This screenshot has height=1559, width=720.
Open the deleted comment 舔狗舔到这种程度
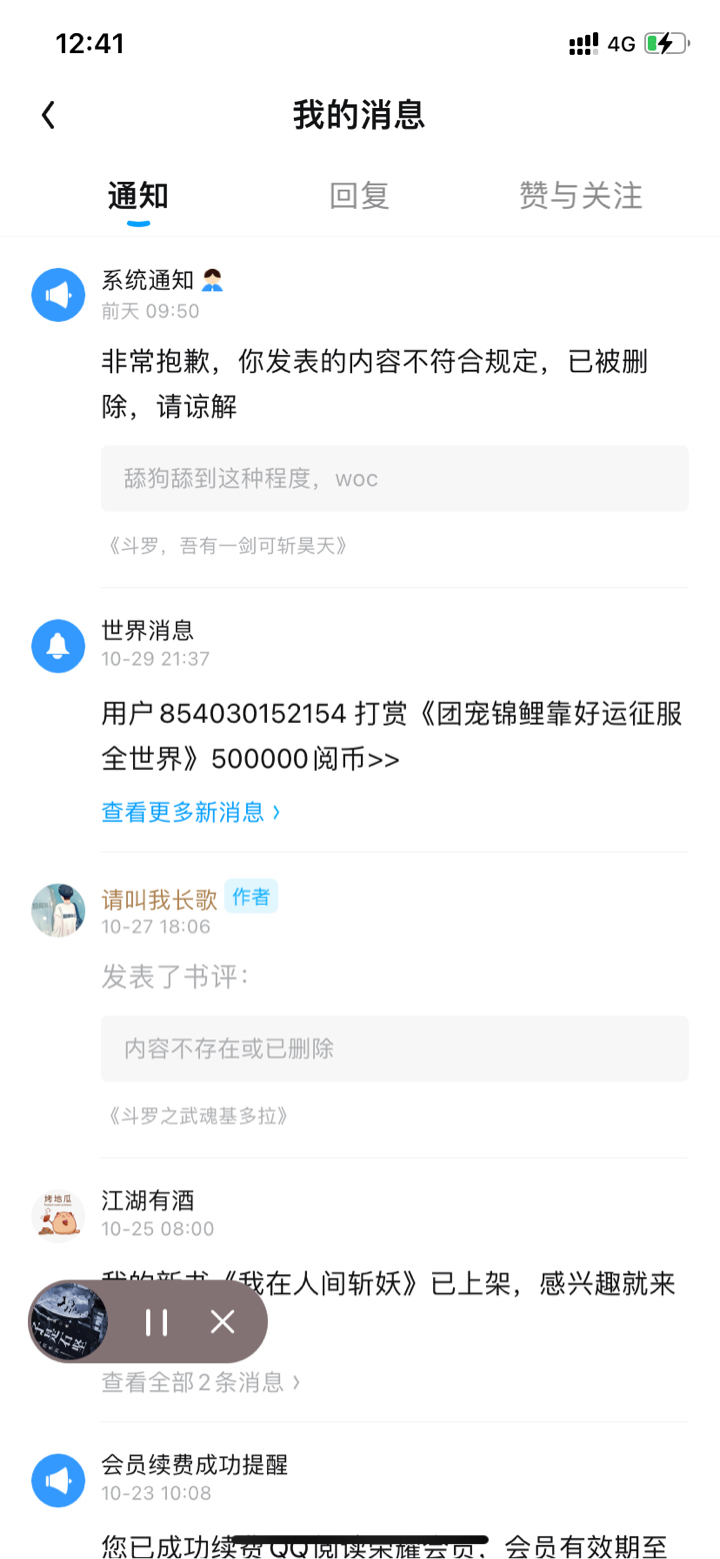pyautogui.click(x=394, y=478)
